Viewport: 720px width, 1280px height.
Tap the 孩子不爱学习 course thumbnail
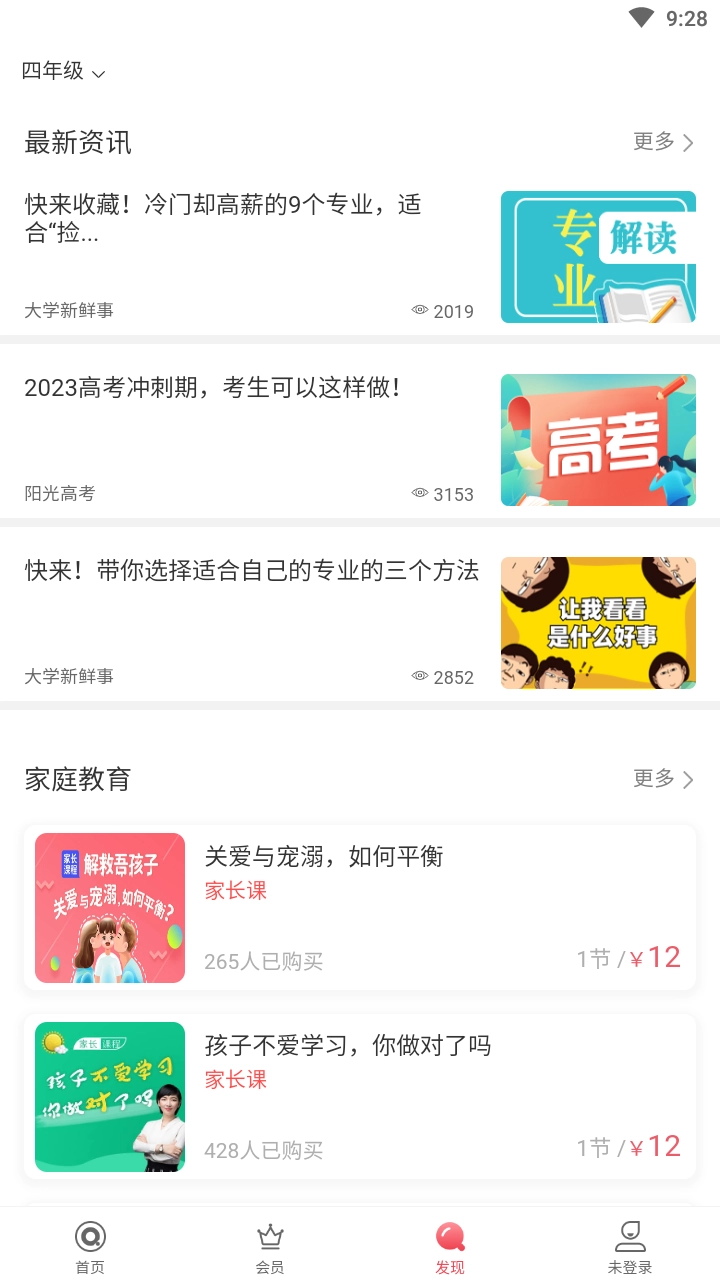pos(109,1096)
